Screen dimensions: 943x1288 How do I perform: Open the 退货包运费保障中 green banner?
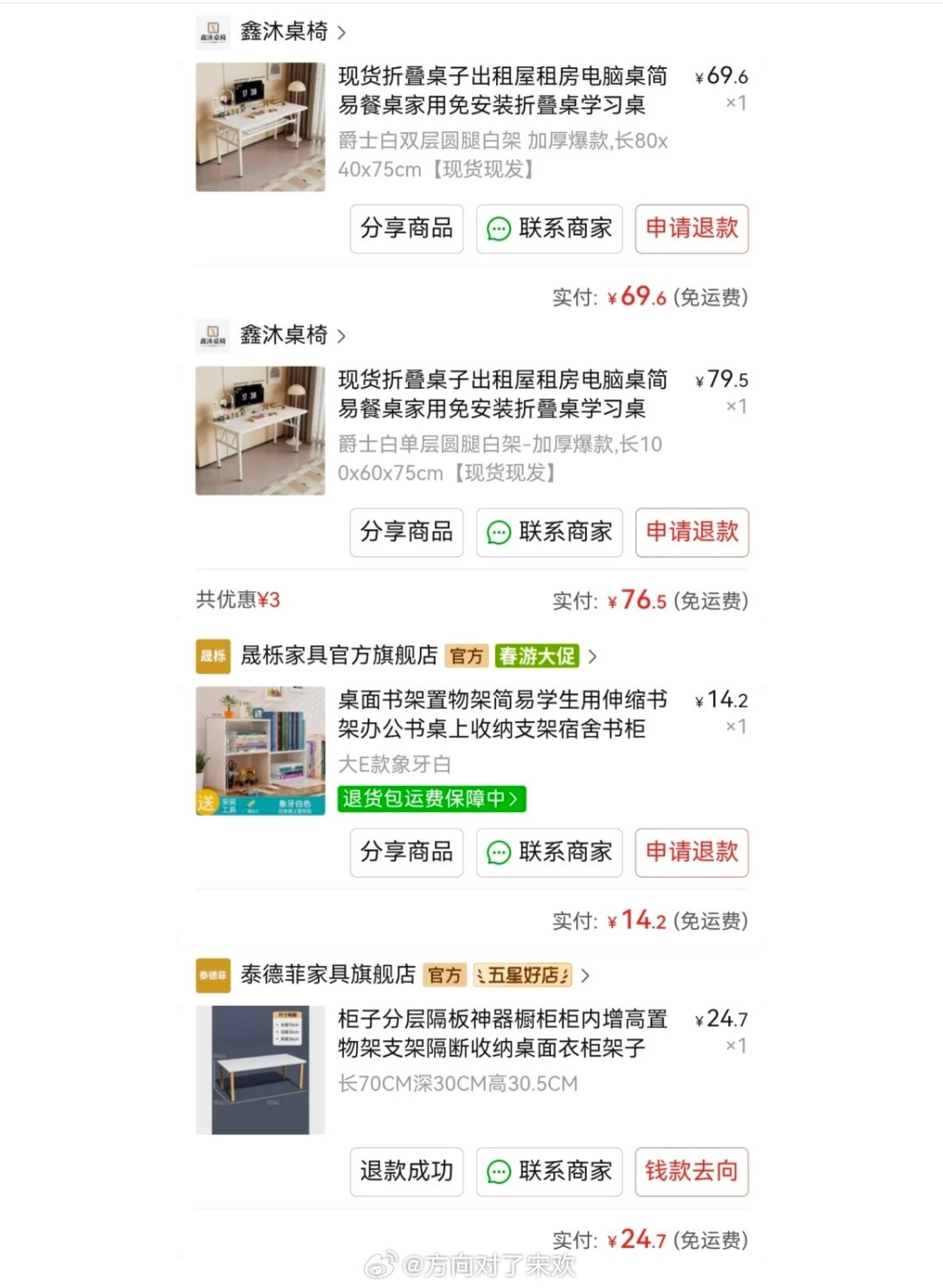431,800
